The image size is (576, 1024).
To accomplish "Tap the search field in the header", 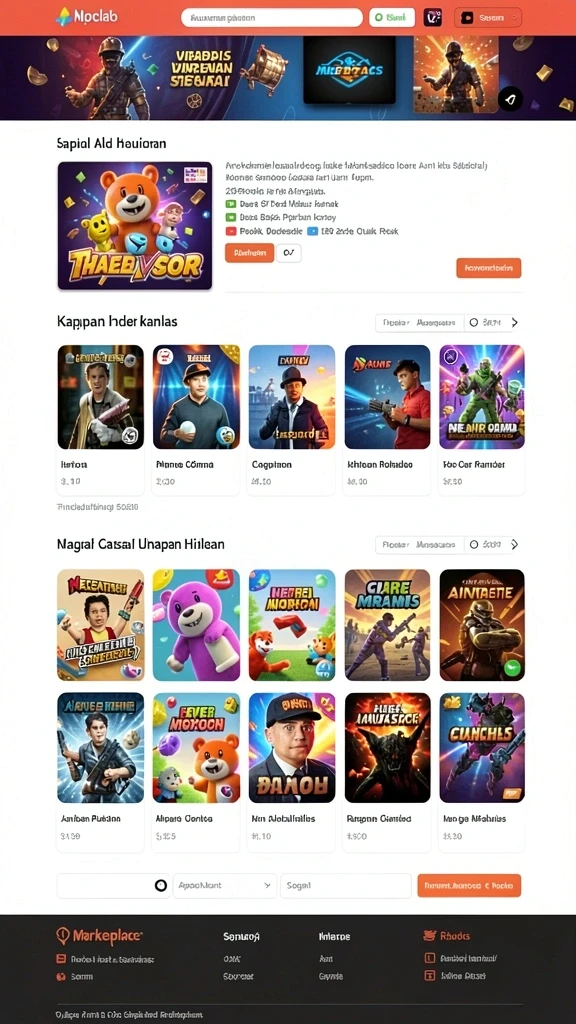I will (x=272, y=18).
